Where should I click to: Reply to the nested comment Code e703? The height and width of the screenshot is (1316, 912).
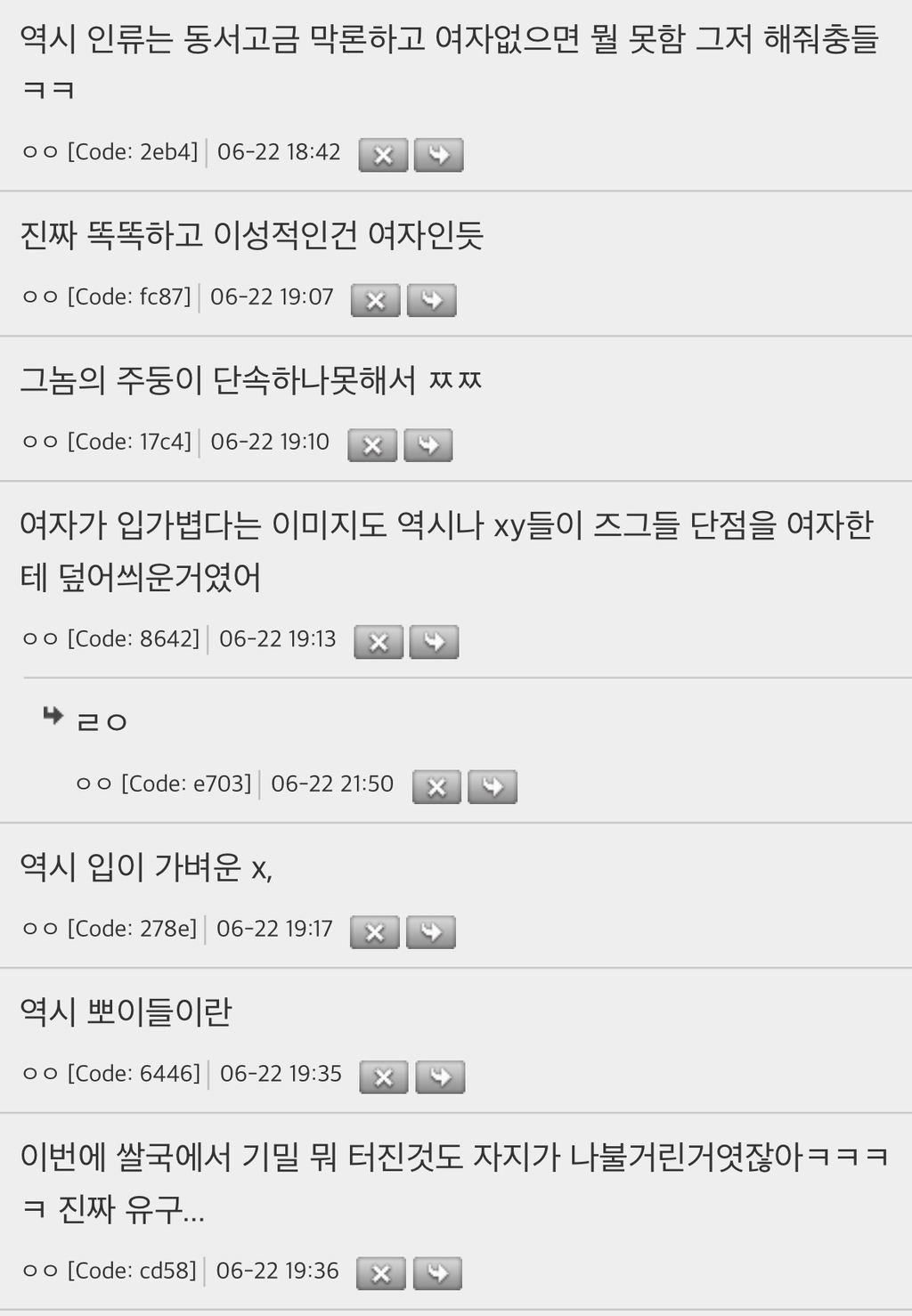point(492,787)
